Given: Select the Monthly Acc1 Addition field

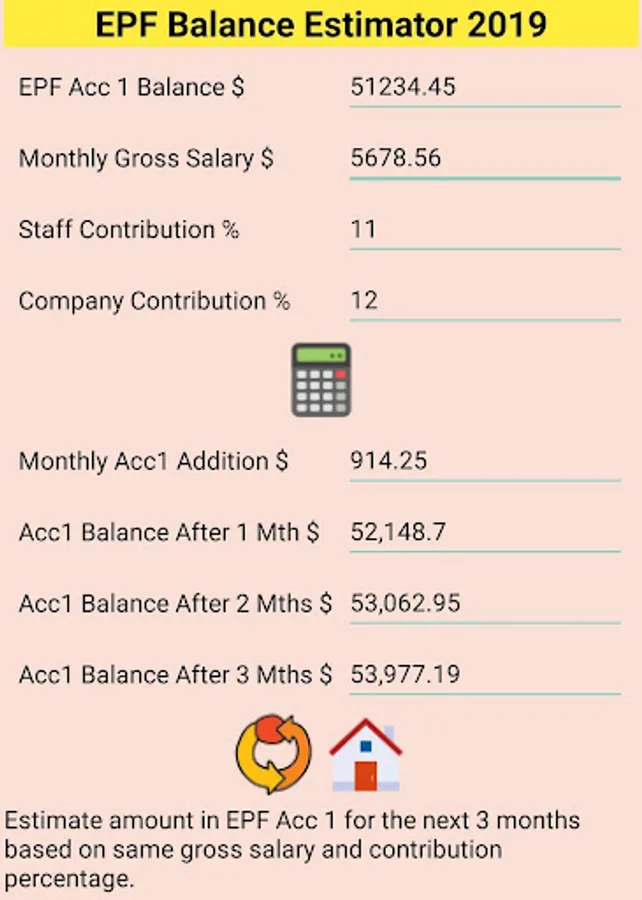Looking at the screenshot, I should click(x=484, y=461).
